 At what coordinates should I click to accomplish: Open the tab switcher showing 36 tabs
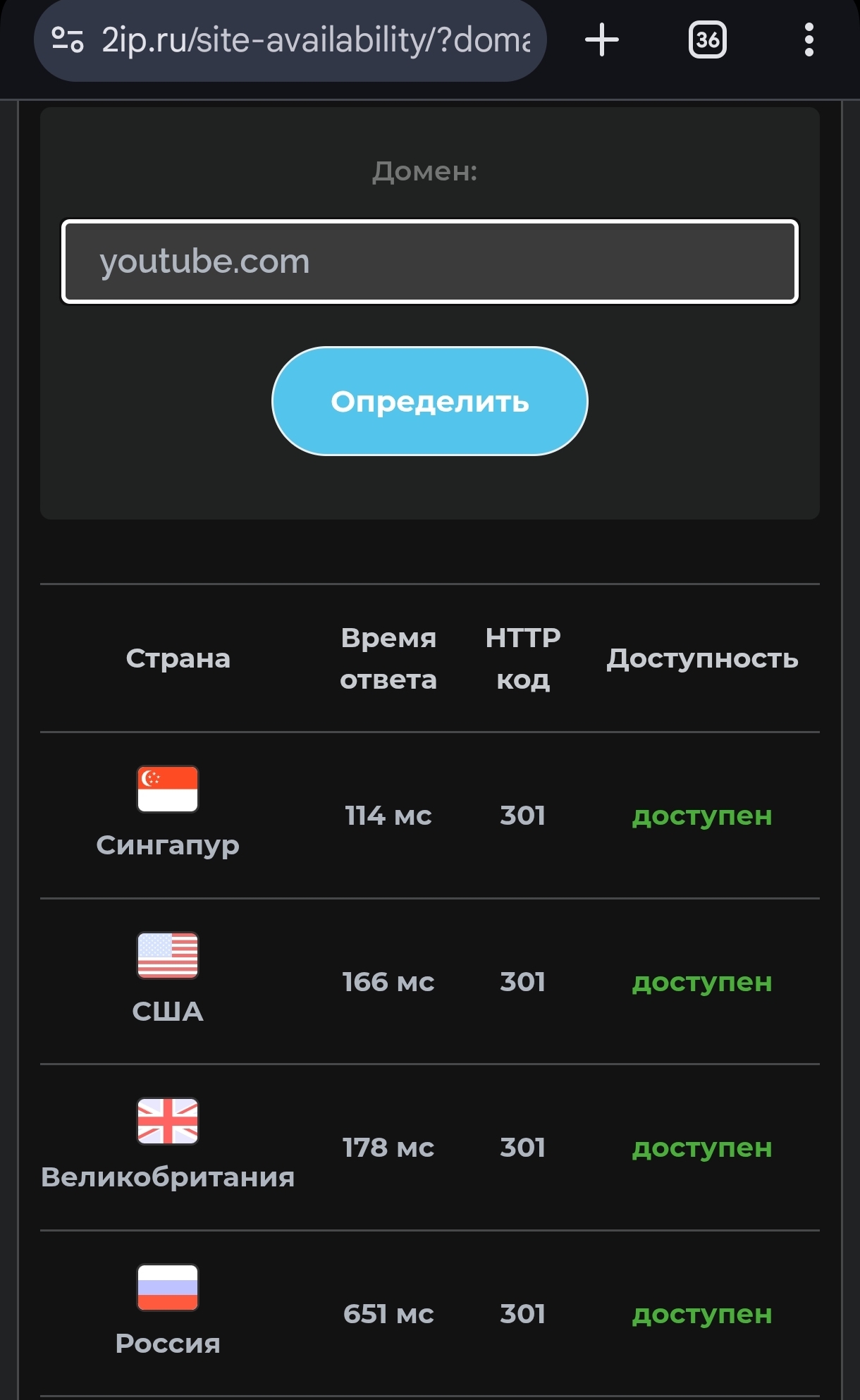[708, 40]
